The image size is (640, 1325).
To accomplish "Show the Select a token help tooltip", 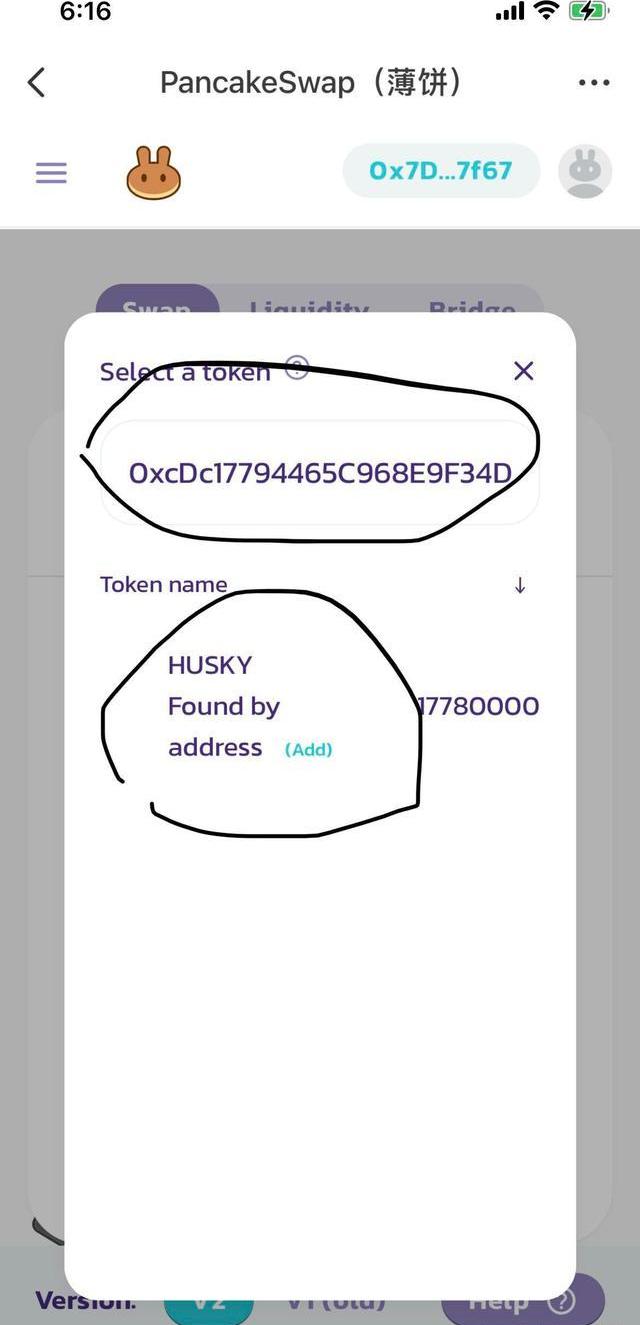I will pos(297,367).
